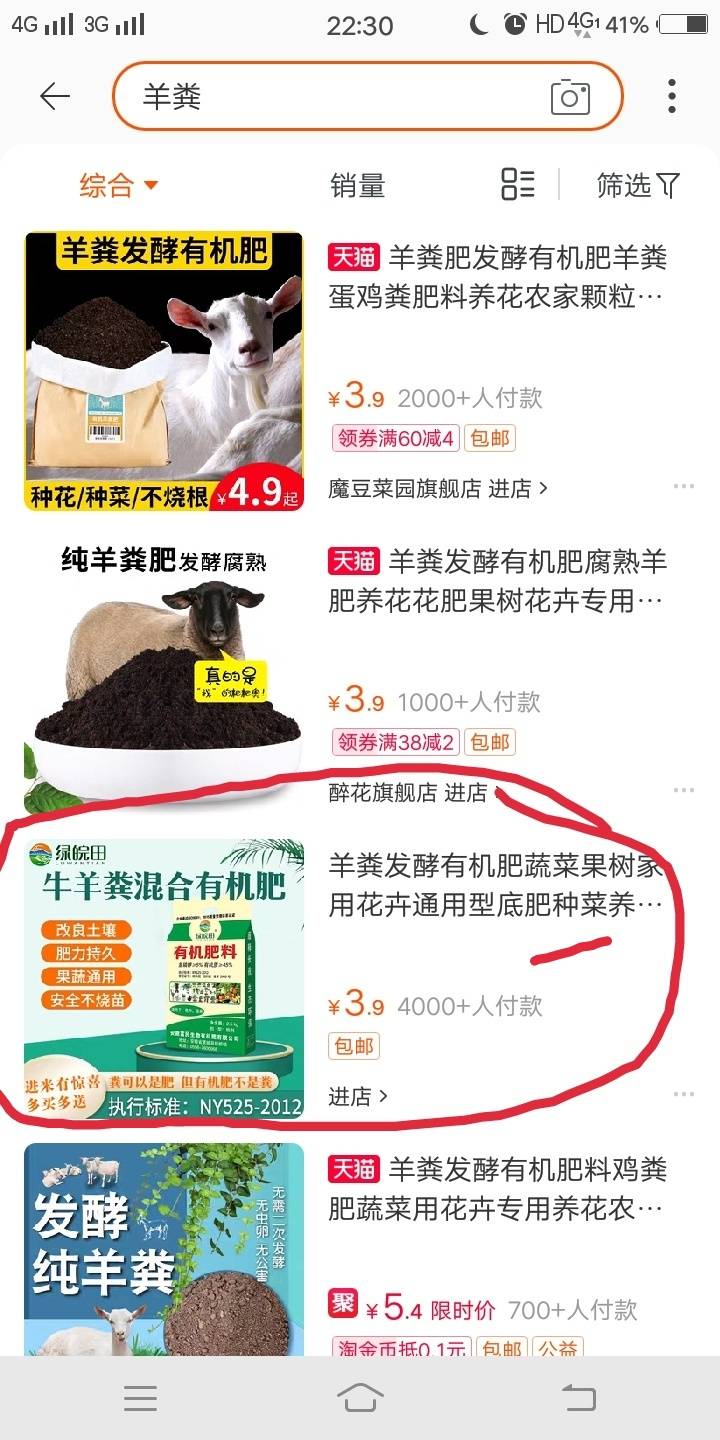Open the 筛选 filter panel

[638, 185]
